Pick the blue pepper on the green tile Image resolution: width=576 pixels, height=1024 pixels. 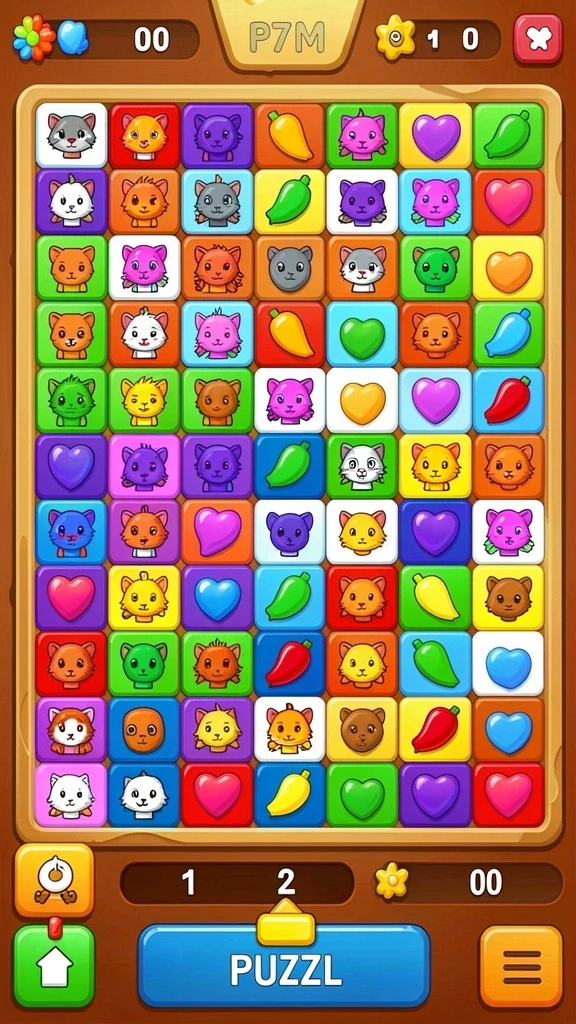click(508, 334)
